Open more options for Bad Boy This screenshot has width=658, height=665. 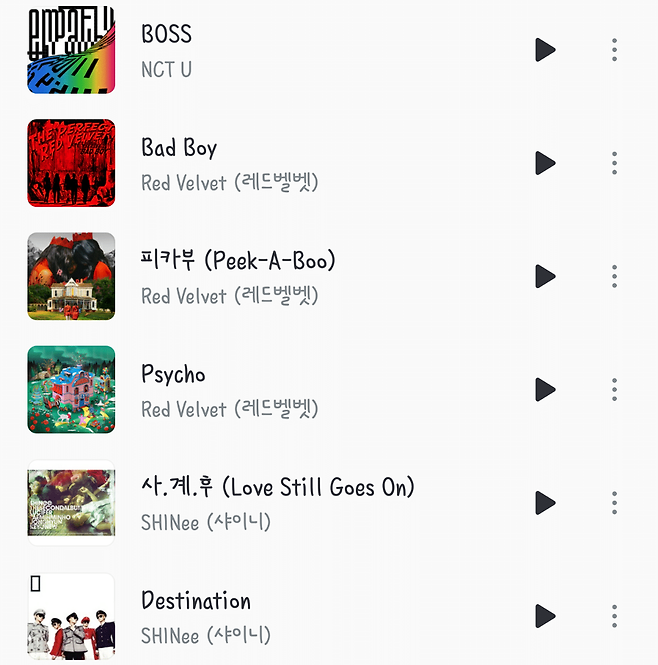[x=614, y=163]
